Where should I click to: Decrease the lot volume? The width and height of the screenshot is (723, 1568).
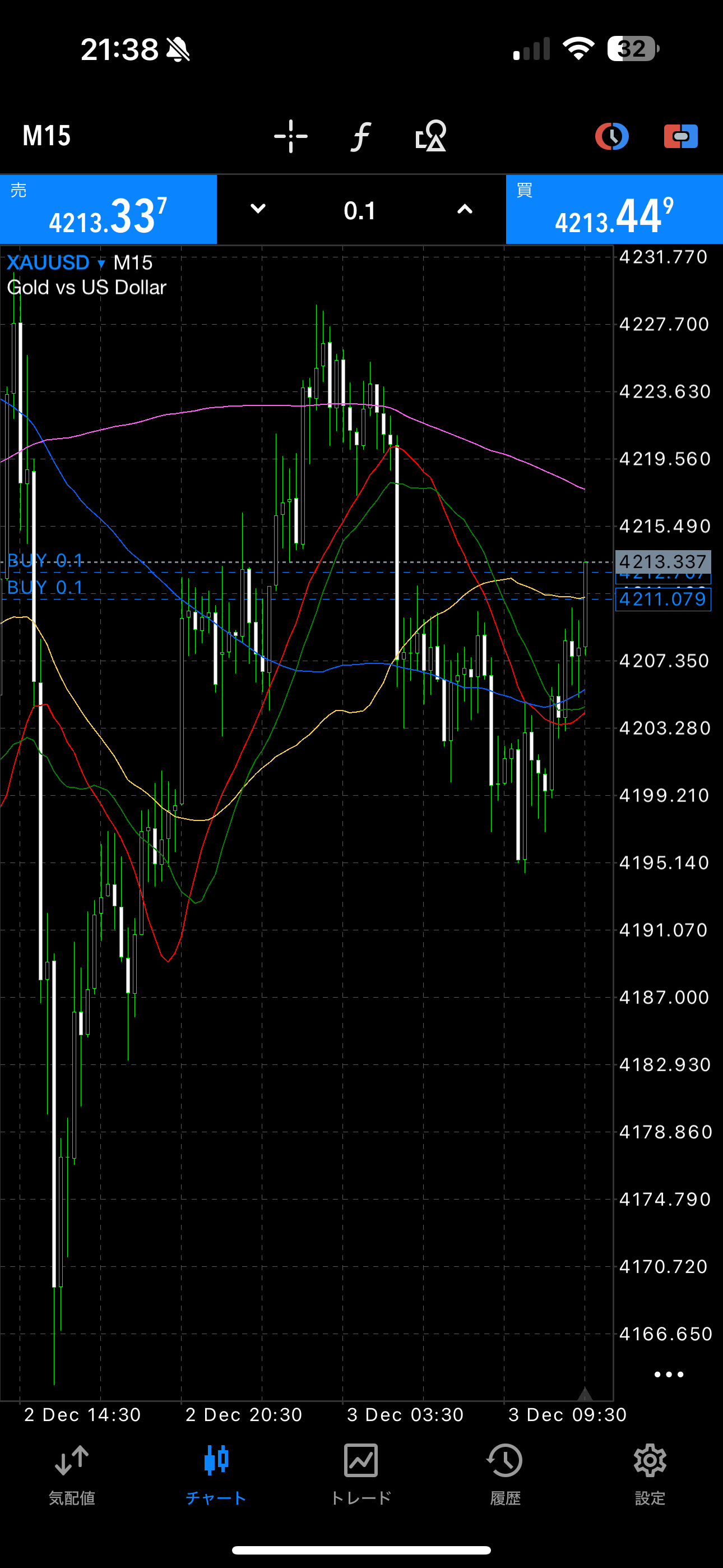point(258,209)
